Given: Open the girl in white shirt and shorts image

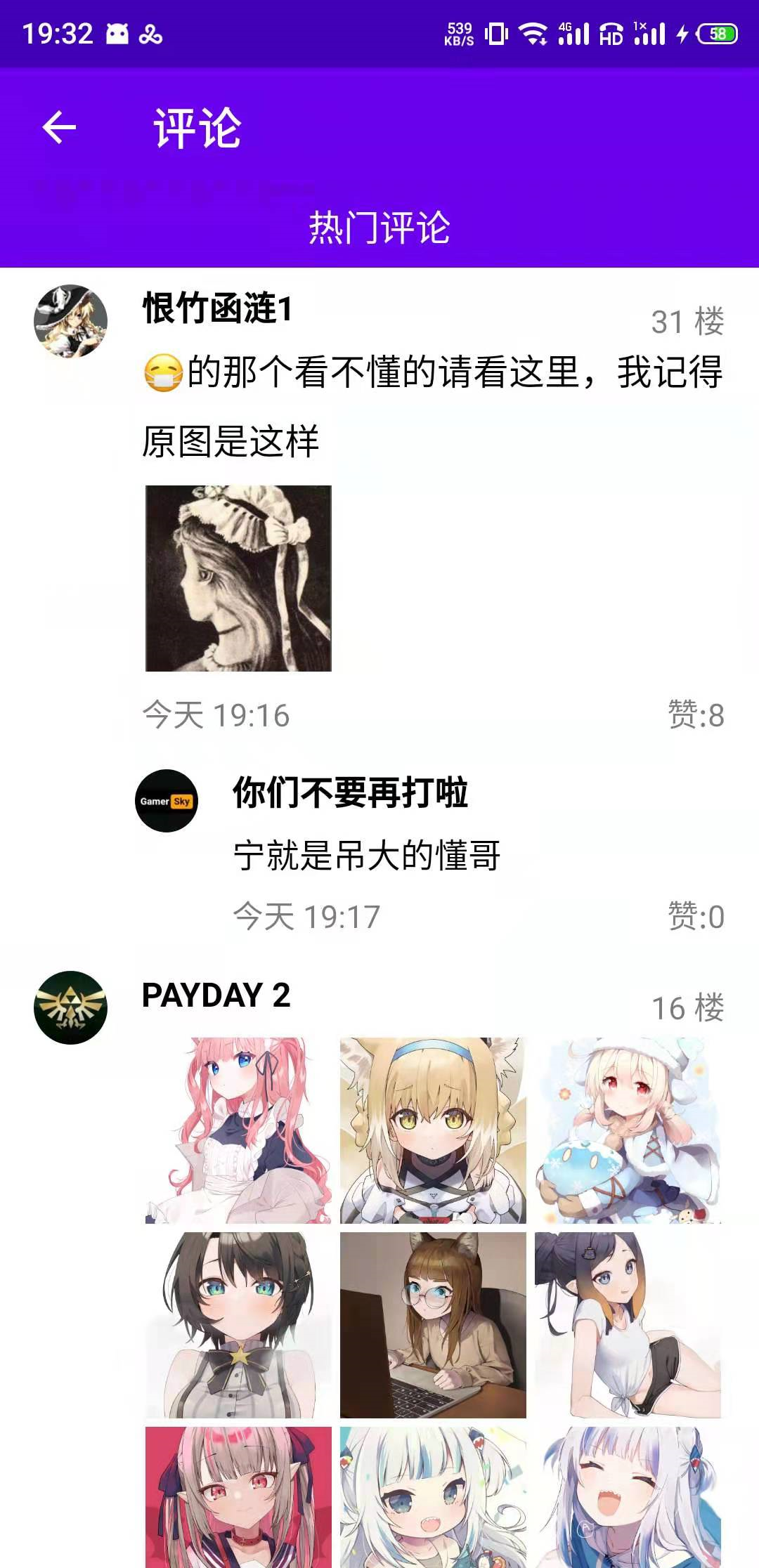Looking at the screenshot, I should (628, 1325).
